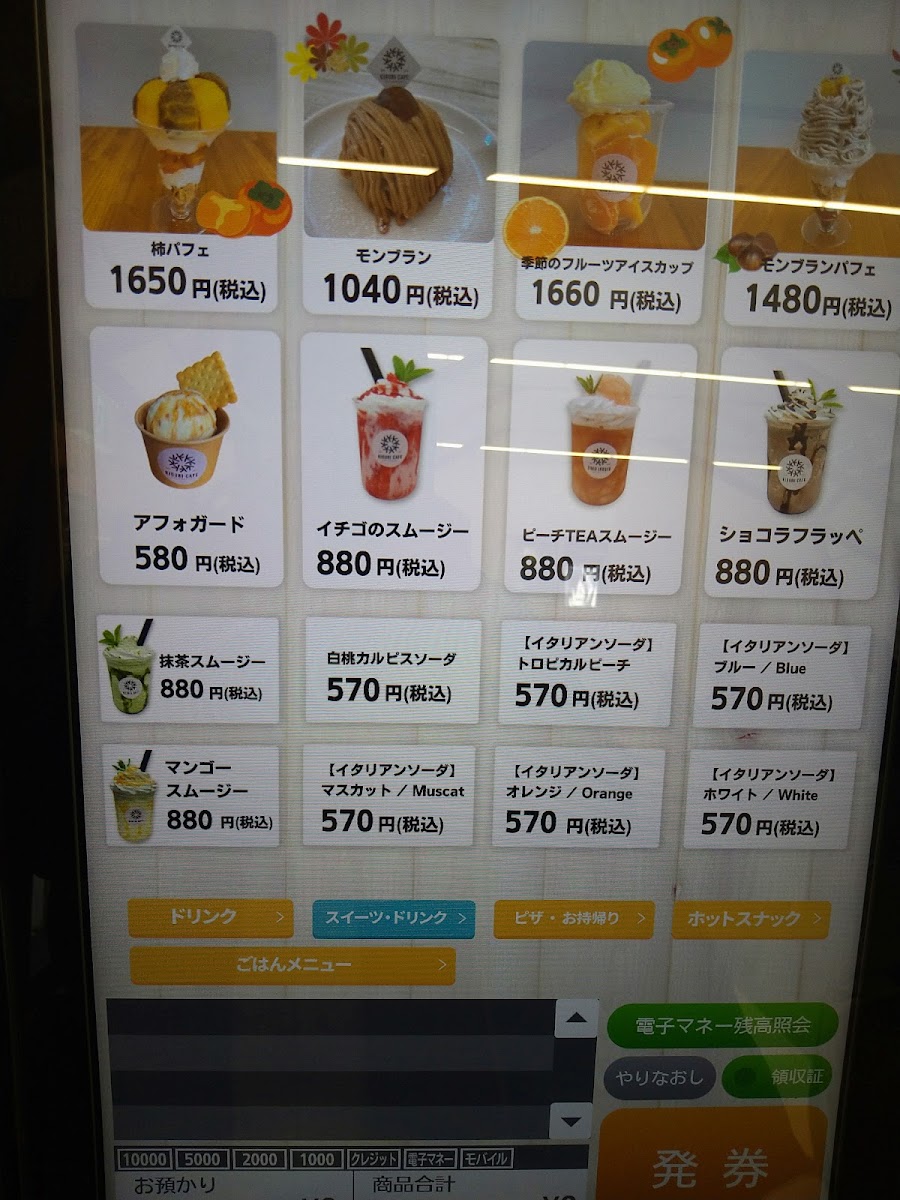Screen dimensions: 900x1200
Task: Select the ショコラフラッペ drink
Action: [x=800, y=473]
